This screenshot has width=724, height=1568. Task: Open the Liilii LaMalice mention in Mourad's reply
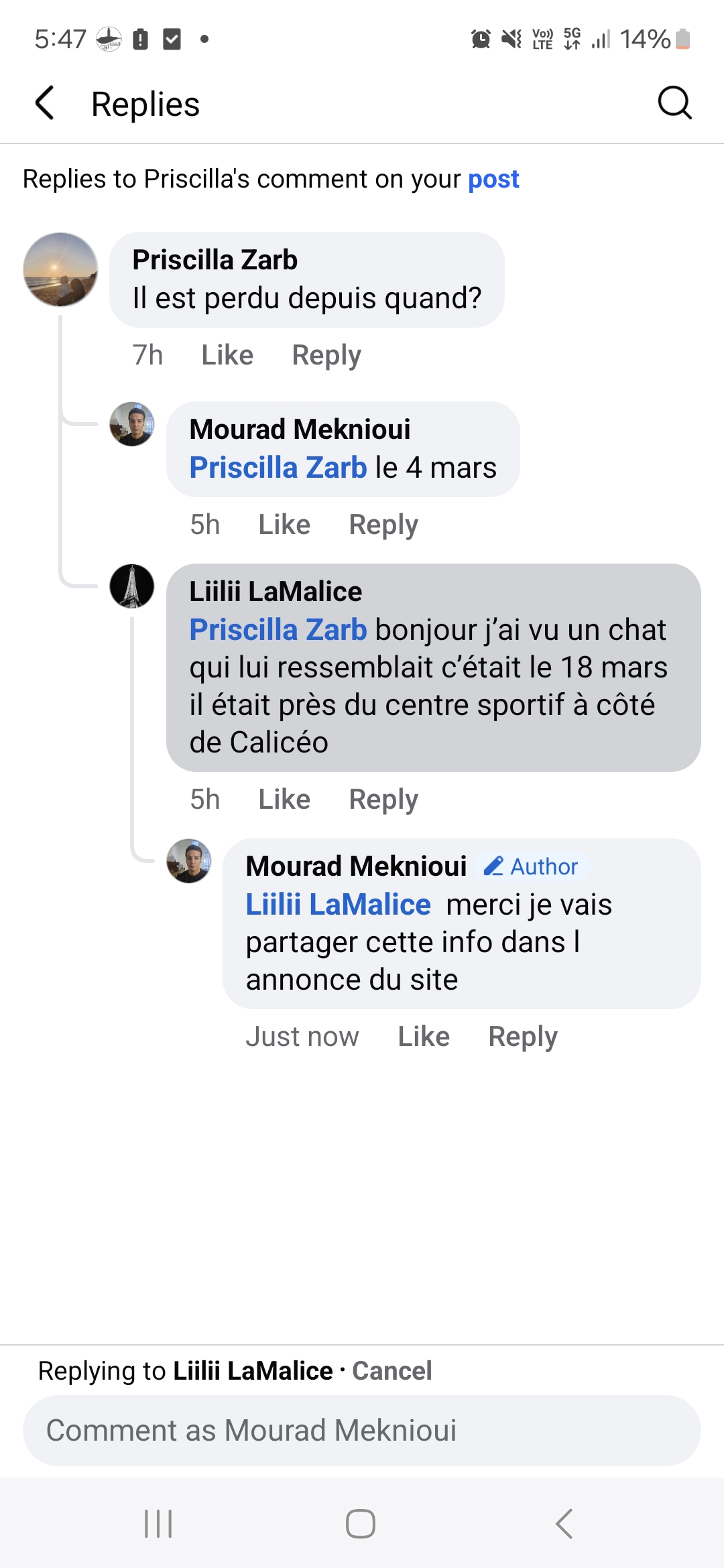pos(338,905)
